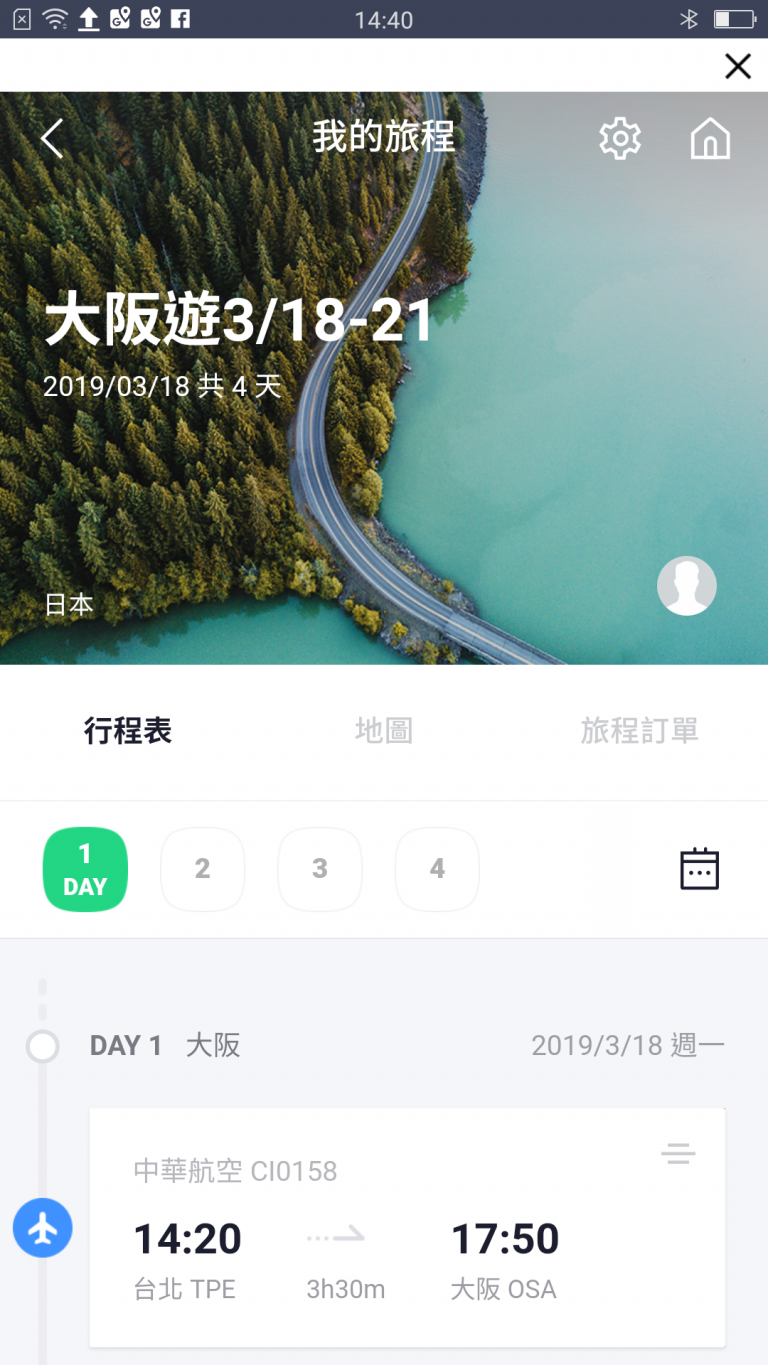Screen dimensions: 768x1365
Task: Switch to the 旅程訂單 tab
Action: (639, 731)
